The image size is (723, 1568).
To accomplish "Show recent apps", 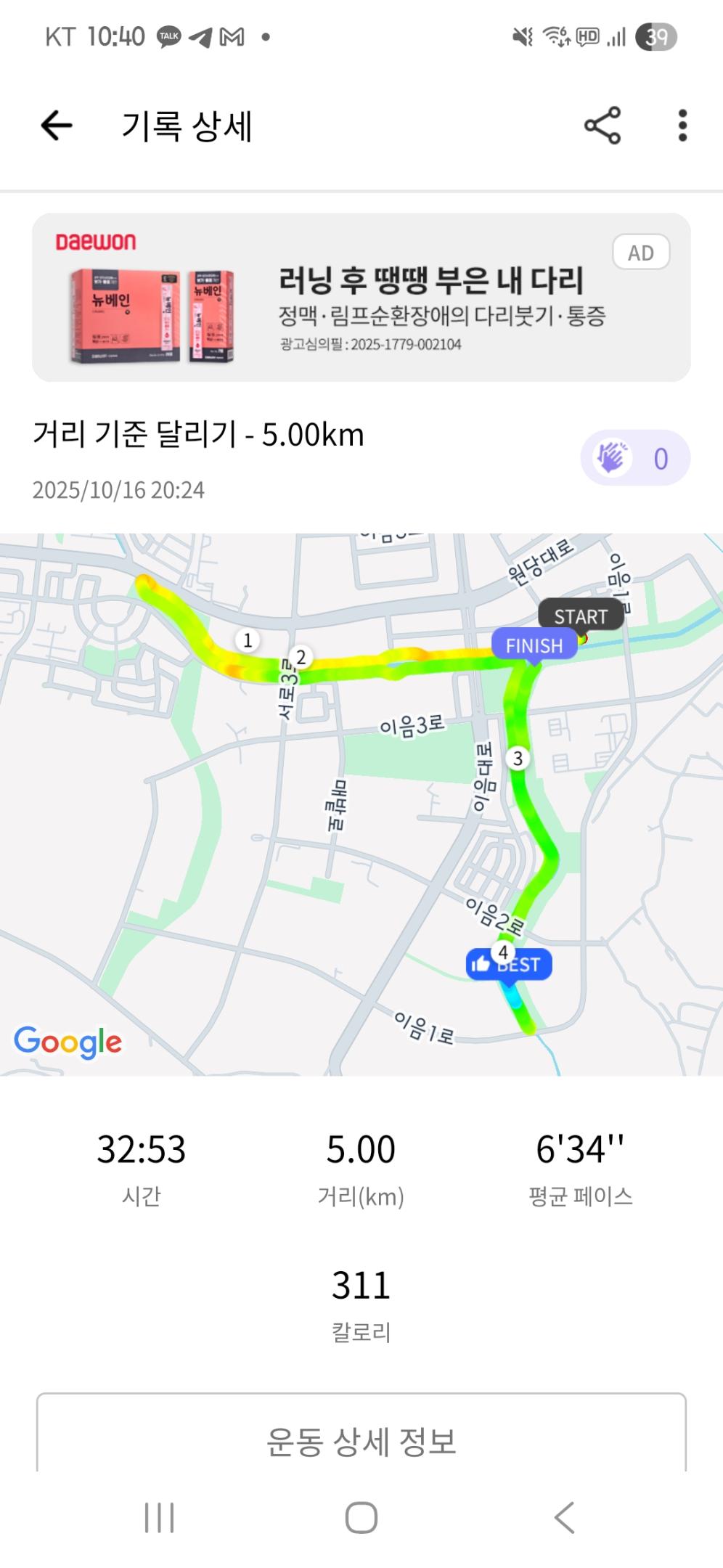I will pyautogui.click(x=159, y=1517).
